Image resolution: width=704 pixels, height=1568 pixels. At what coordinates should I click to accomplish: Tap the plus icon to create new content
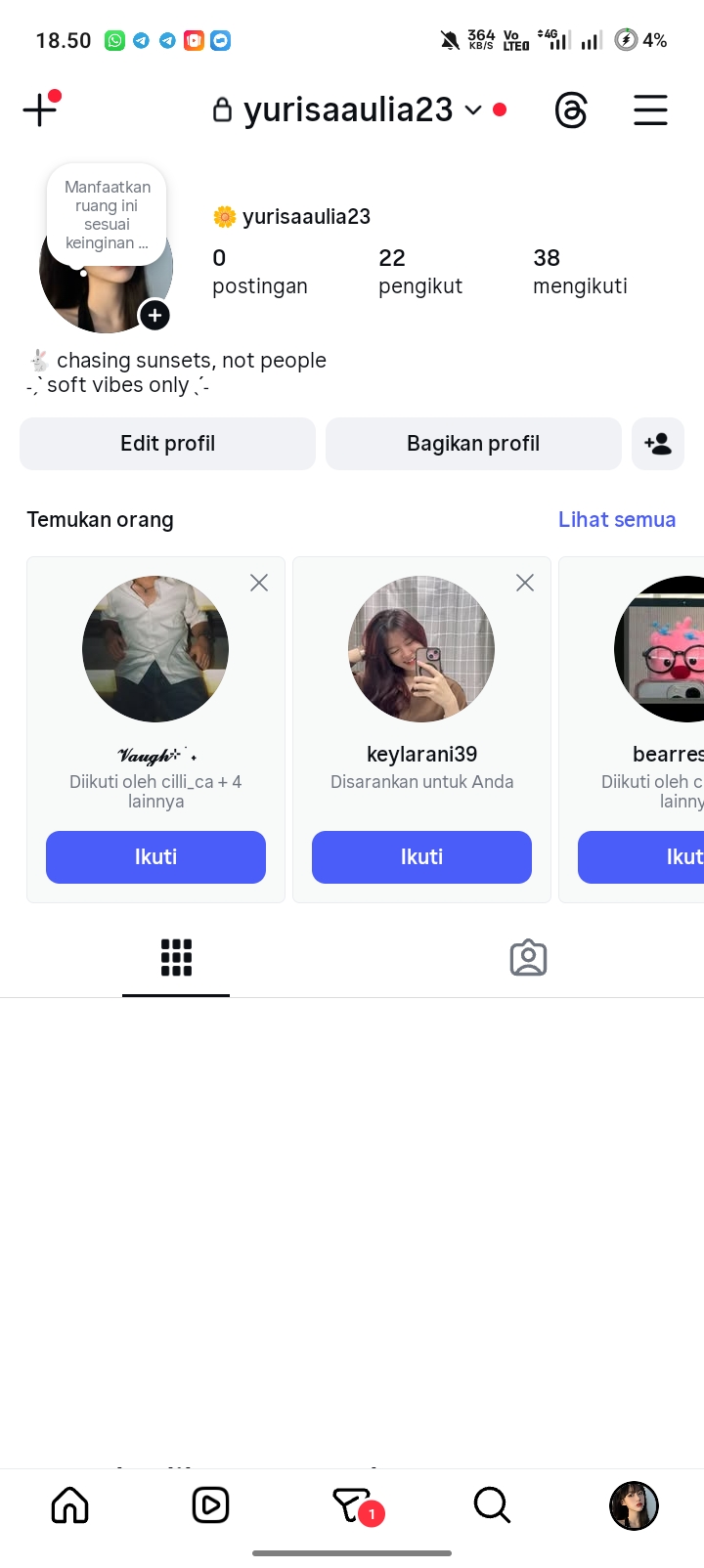pos(39,109)
